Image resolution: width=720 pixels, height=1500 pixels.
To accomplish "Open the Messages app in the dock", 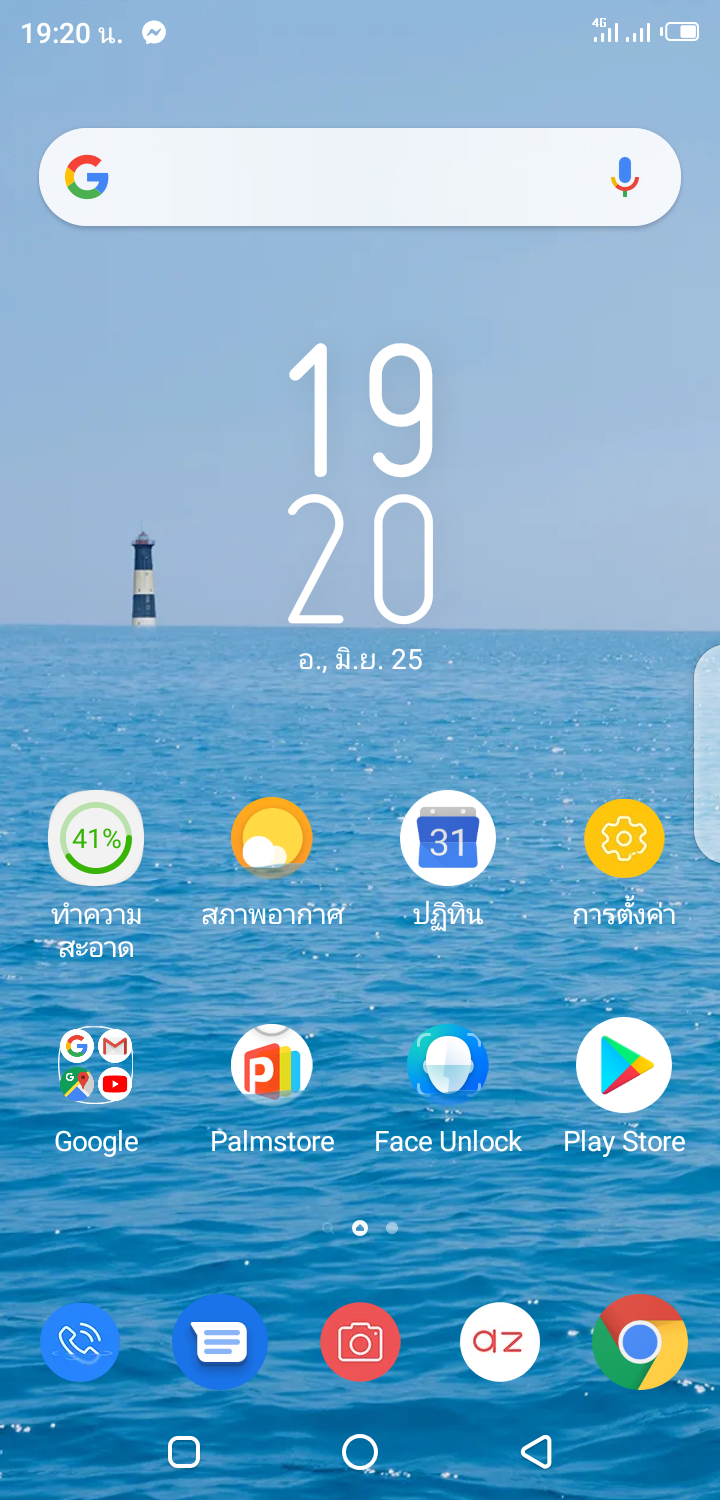I will pyautogui.click(x=220, y=1342).
